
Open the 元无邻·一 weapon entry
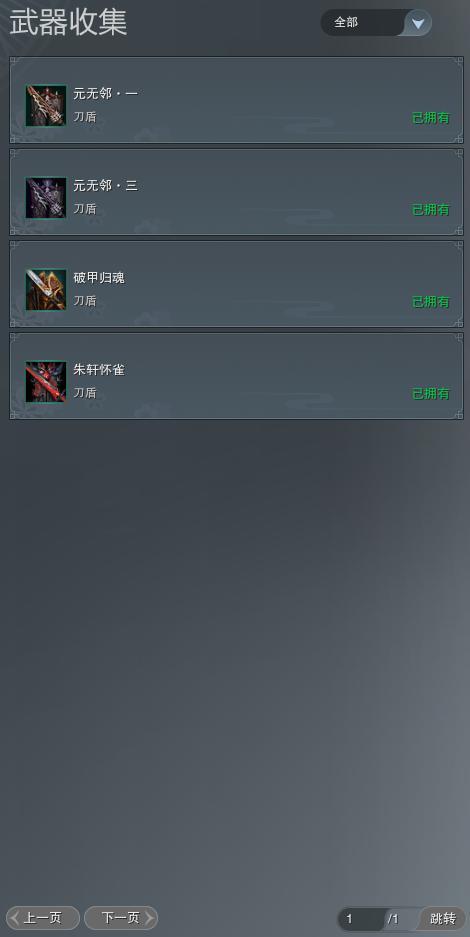(x=236, y=100)
